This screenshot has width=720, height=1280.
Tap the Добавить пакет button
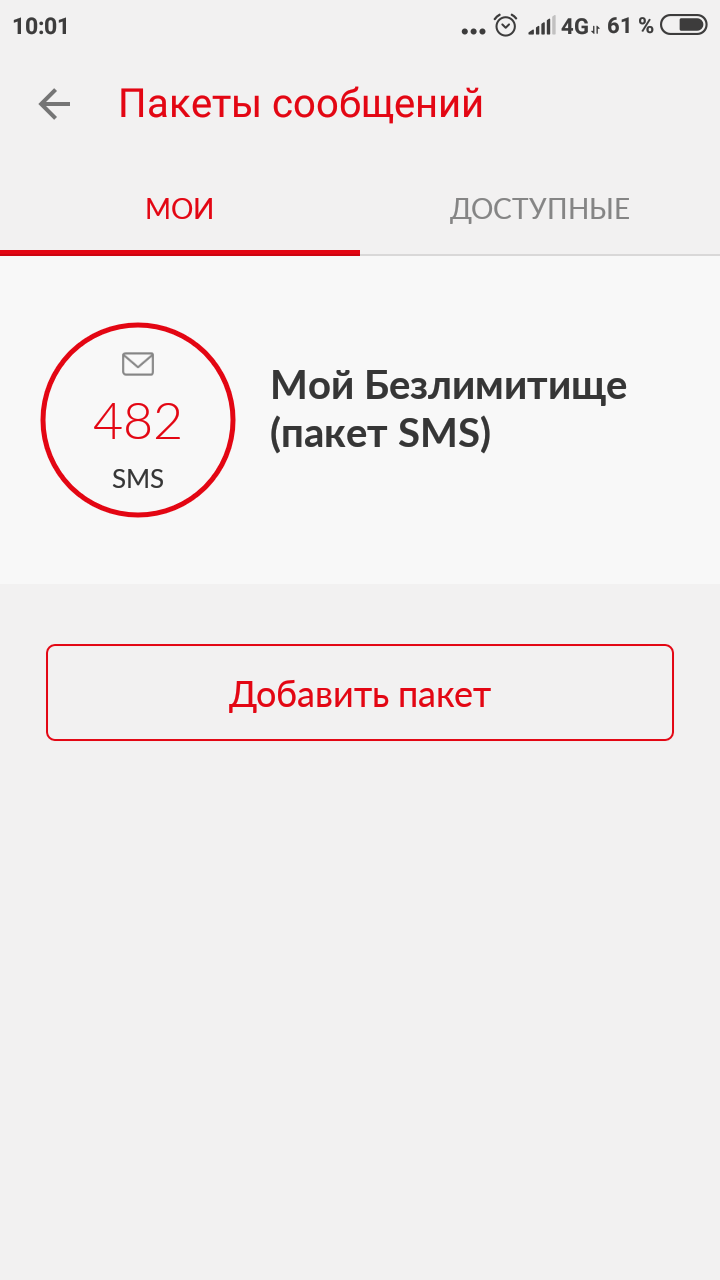pos(360,693)
